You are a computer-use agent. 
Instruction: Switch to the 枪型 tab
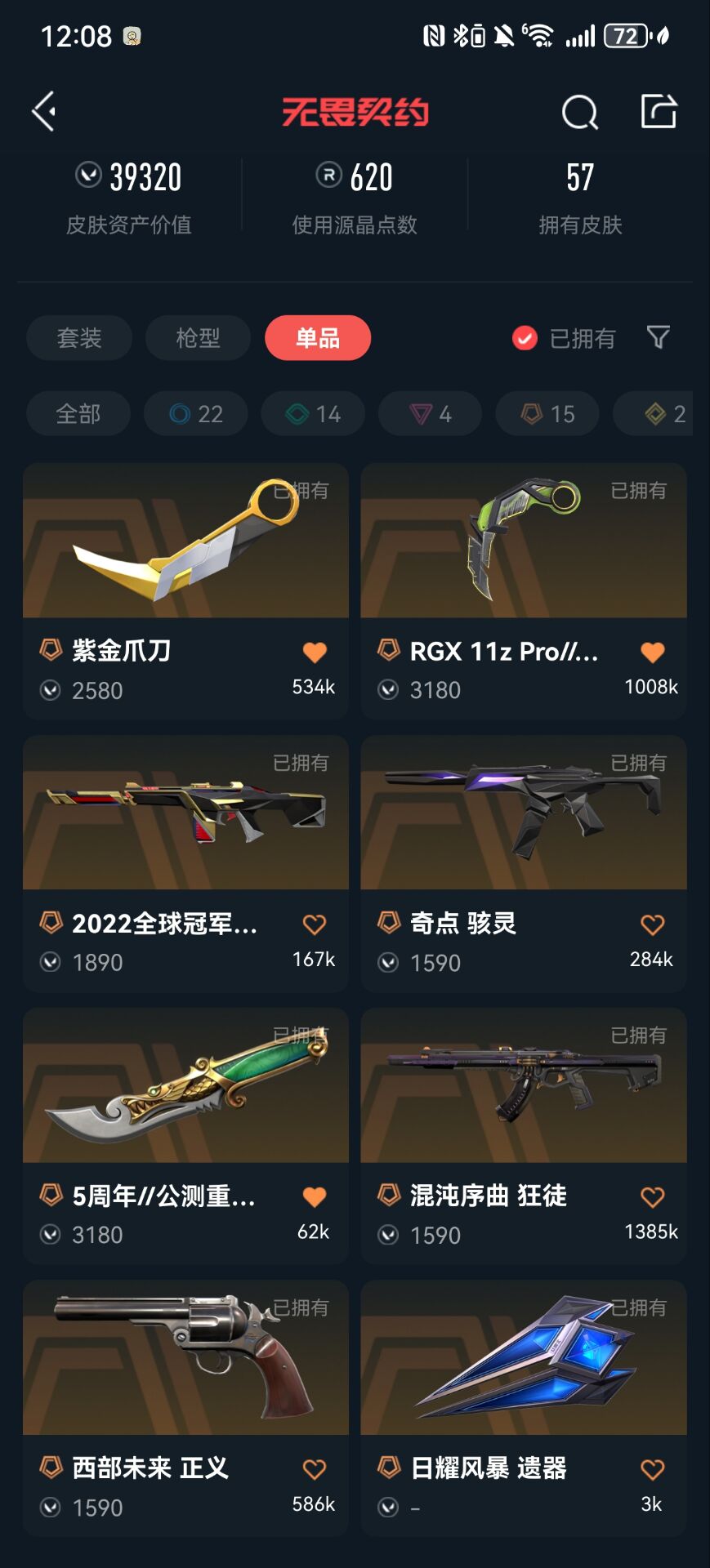[x=198, y=338]
